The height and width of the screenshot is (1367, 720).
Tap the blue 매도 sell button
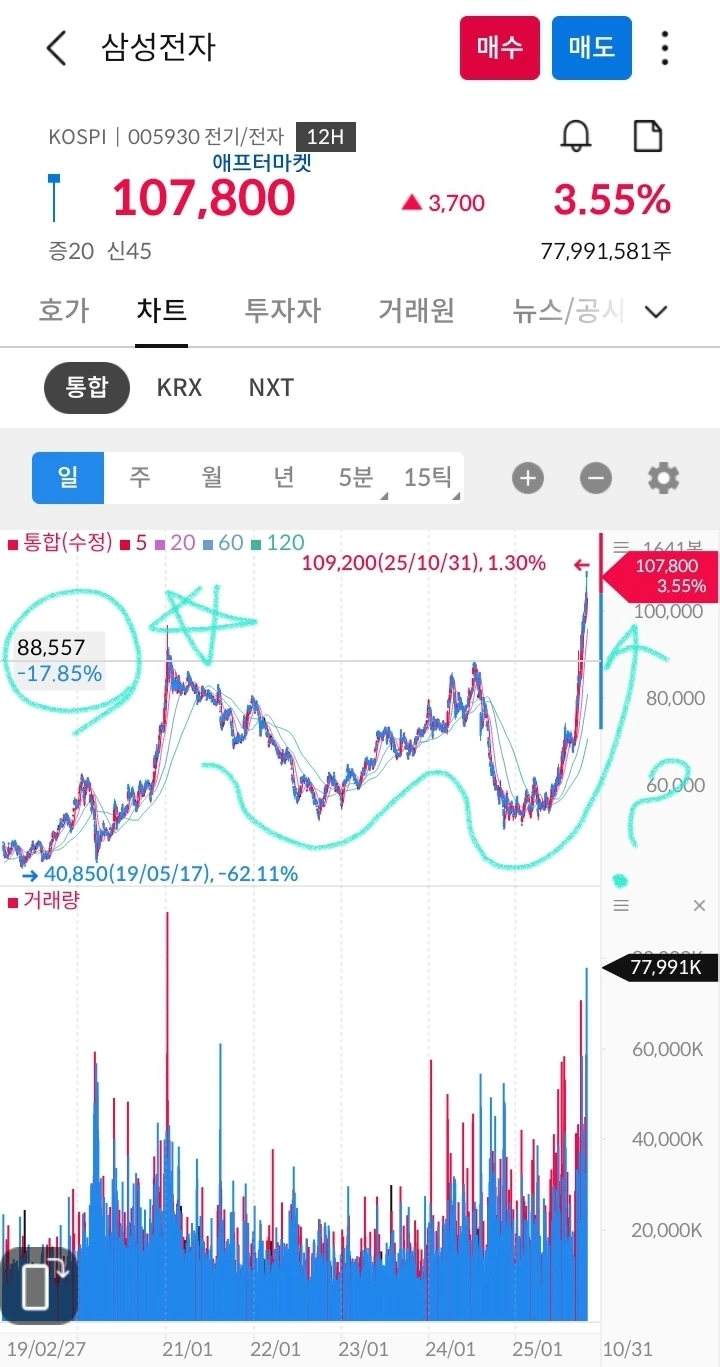point(591,47)
